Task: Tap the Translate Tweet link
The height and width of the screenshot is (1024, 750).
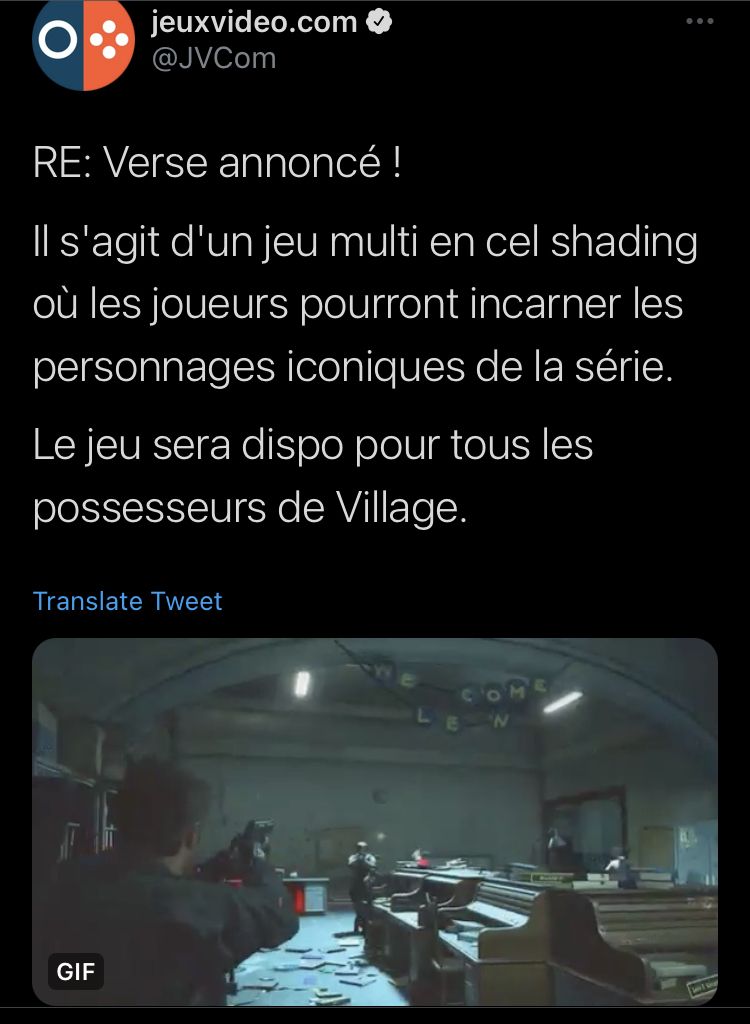Action: (x=128, y=601)
